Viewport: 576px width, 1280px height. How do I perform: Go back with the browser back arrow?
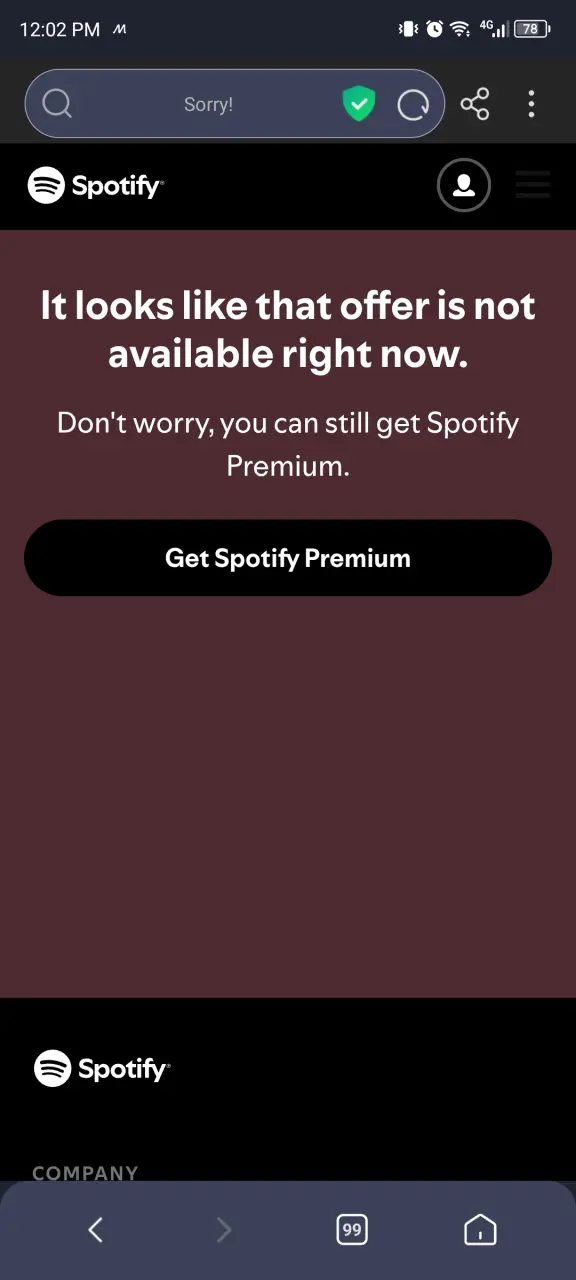coord(96,1229)
